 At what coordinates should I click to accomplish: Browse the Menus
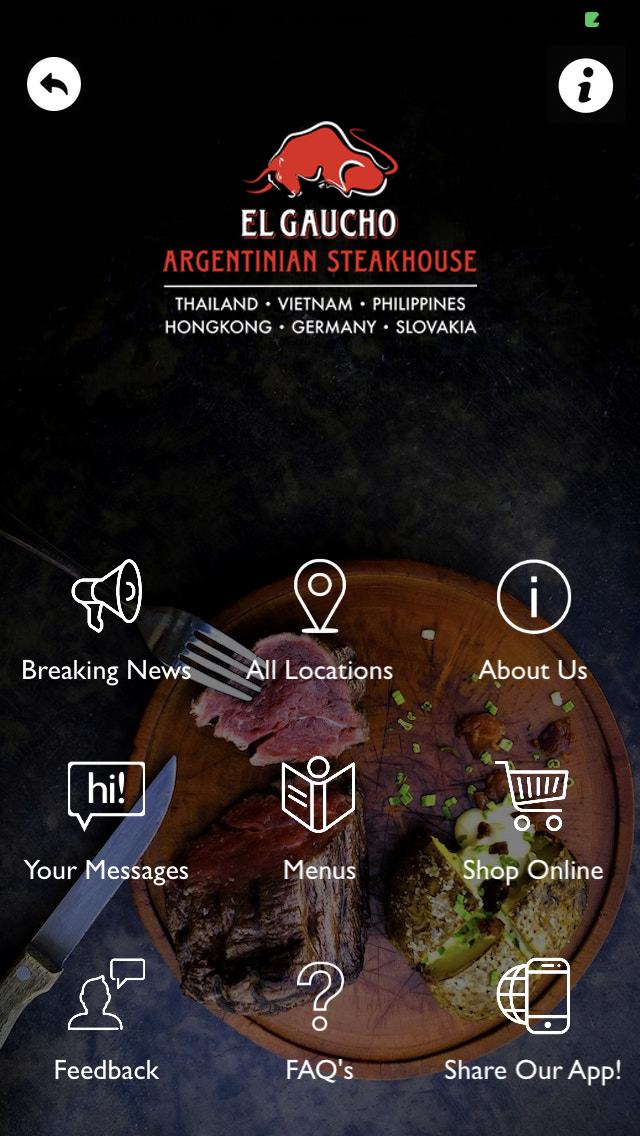pos(320,822)
